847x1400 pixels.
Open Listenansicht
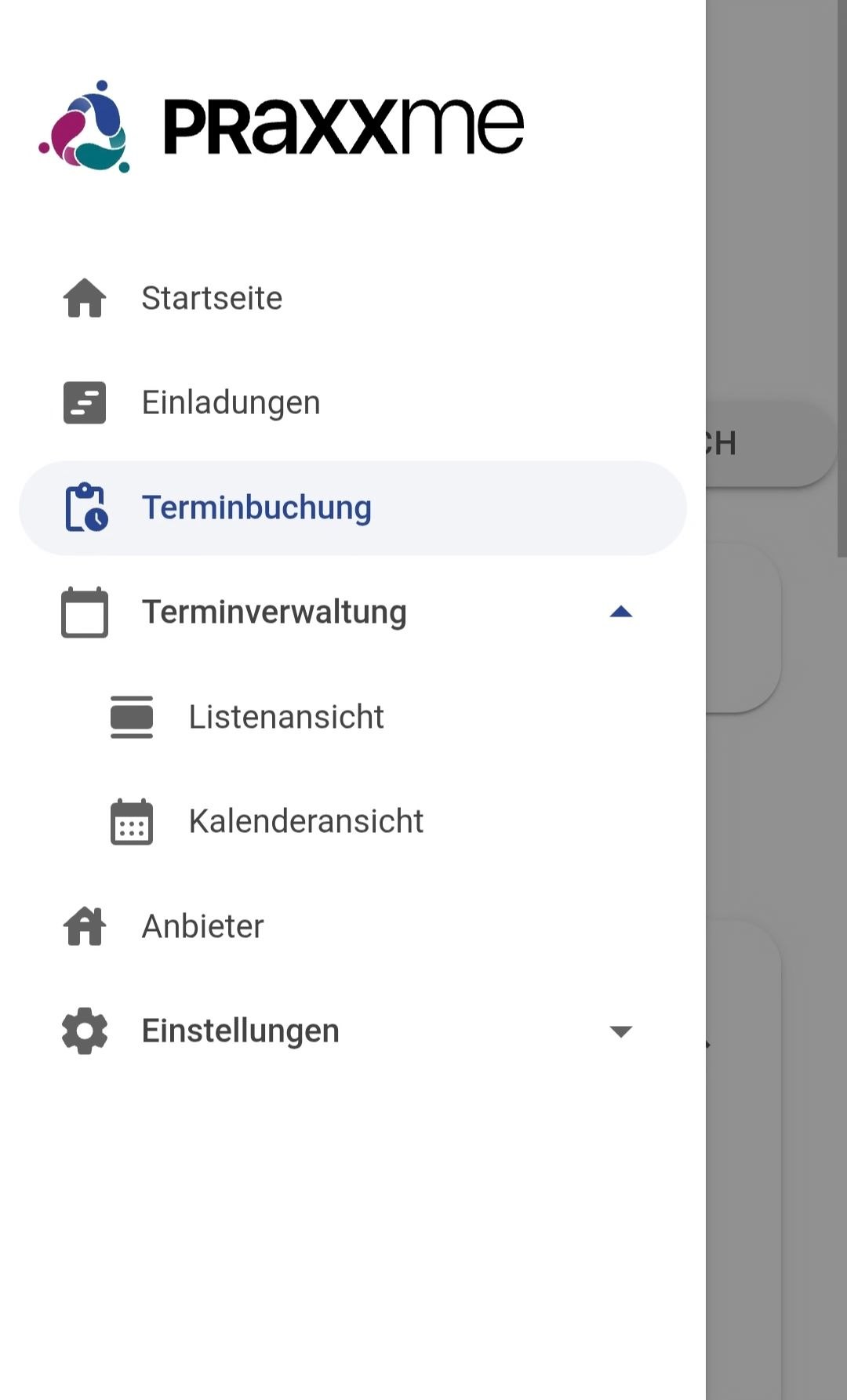pyautogui.click(x=286, y=717)
